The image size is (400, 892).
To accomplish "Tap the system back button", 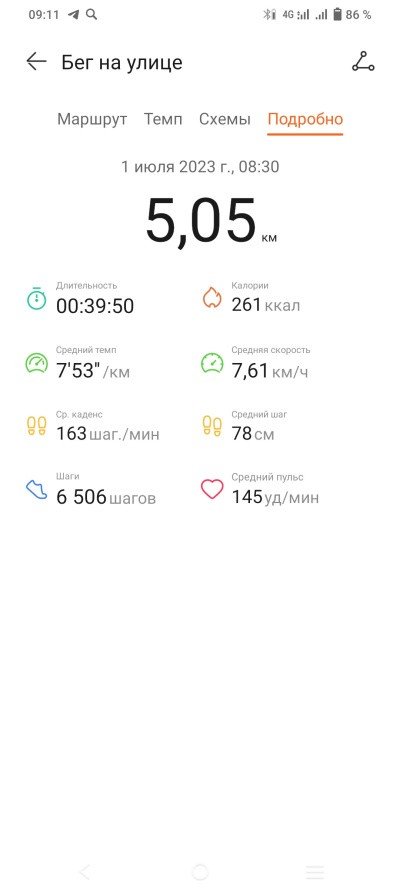I will coord(85,872).
